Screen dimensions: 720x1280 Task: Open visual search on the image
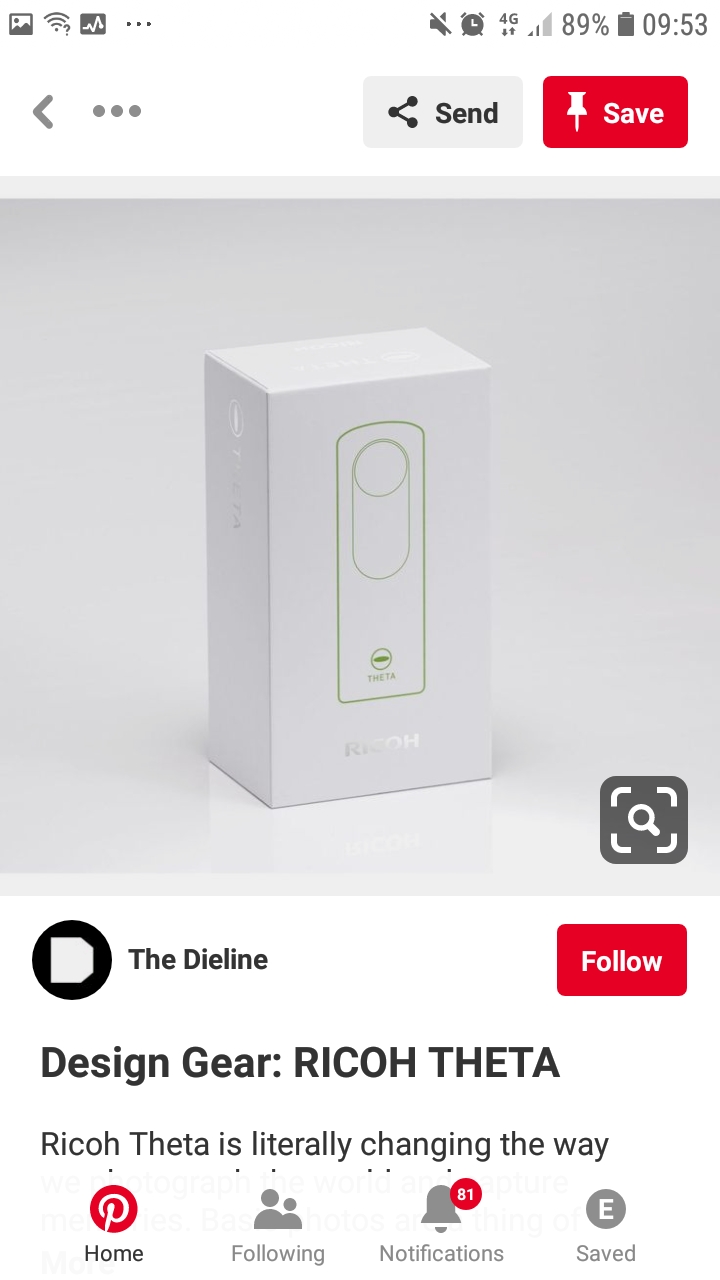click(643, 820)
